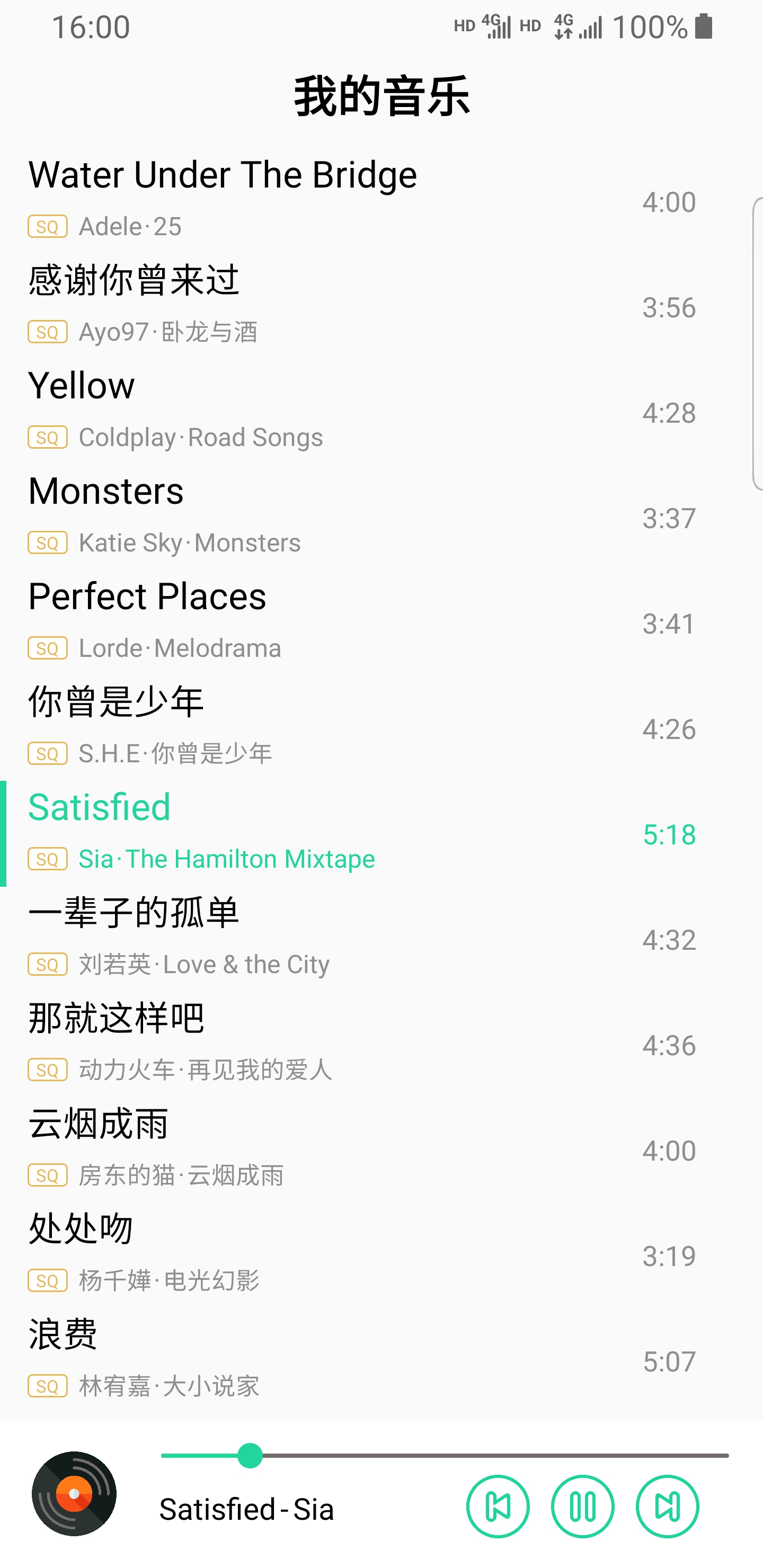Seek to the middle of the progress bar
This screenshot has height=1568, width=763.
445,1455
